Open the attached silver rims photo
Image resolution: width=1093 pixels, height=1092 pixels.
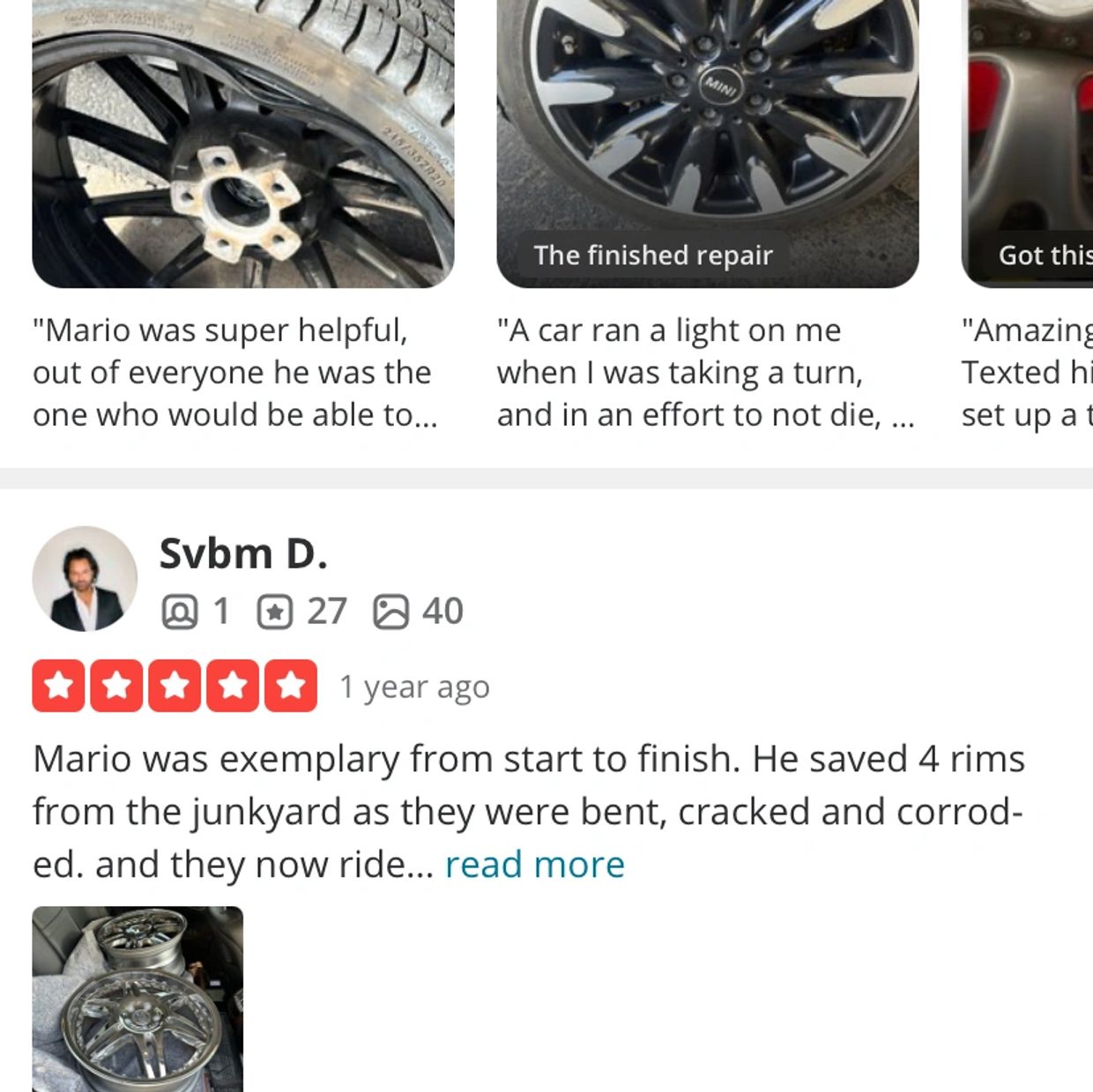tap(138, 998)
